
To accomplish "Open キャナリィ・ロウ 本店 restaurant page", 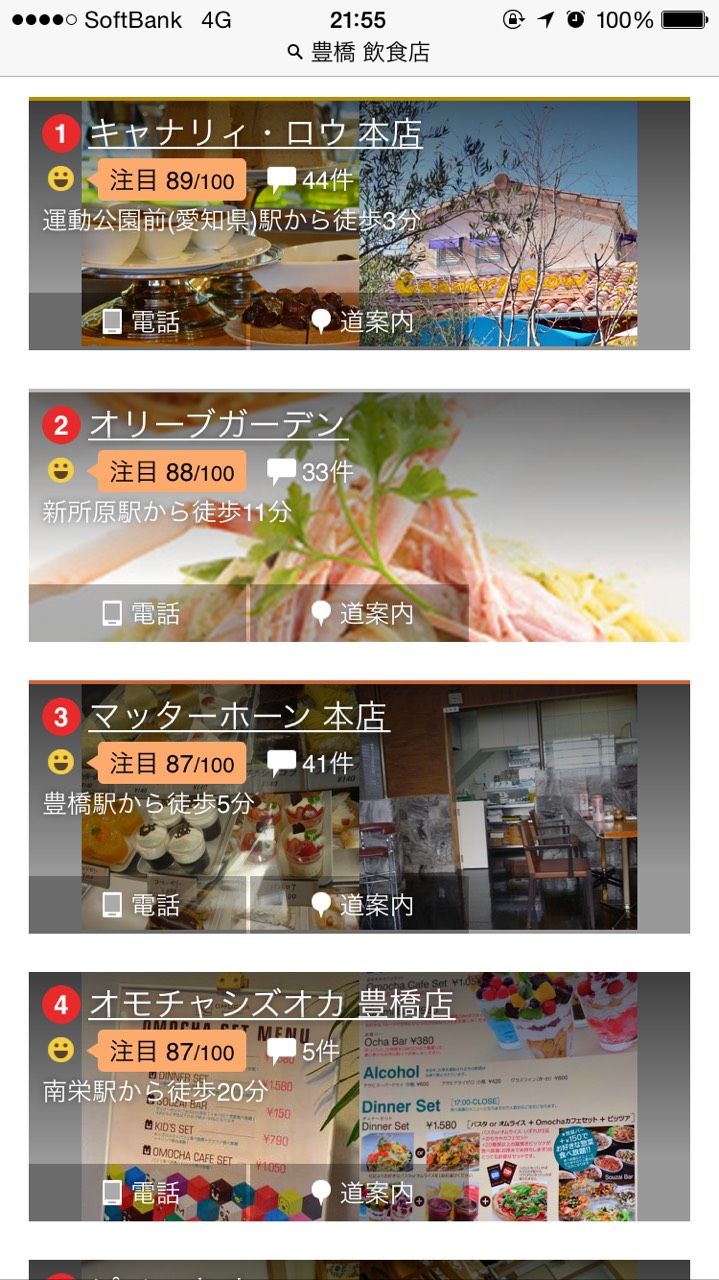I will [x=255, y=133].
